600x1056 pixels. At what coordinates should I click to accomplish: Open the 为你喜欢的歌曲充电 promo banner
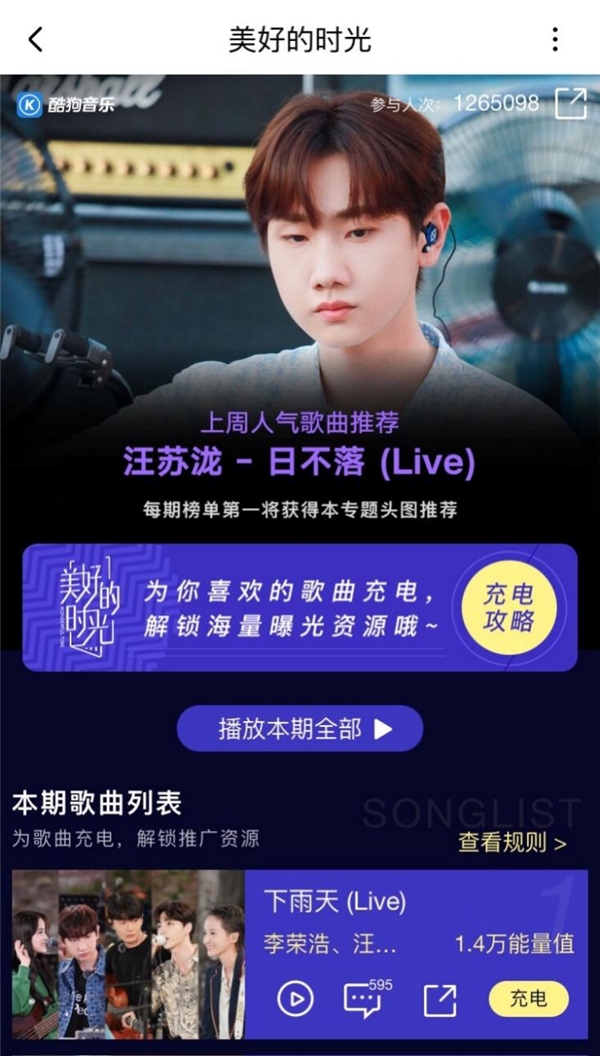pos(290,607)
